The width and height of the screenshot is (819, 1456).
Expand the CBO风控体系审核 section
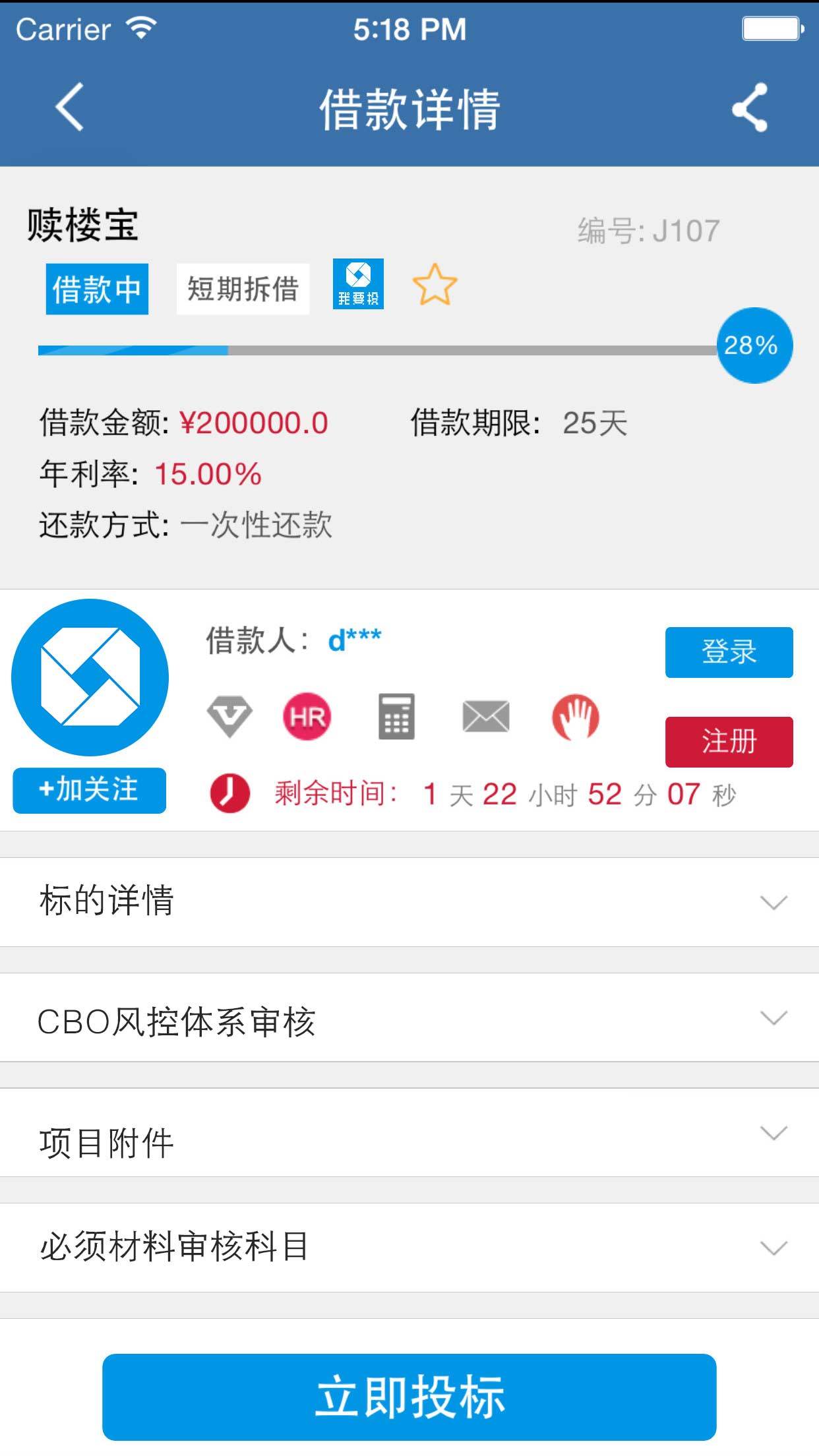coord(409,1017)
